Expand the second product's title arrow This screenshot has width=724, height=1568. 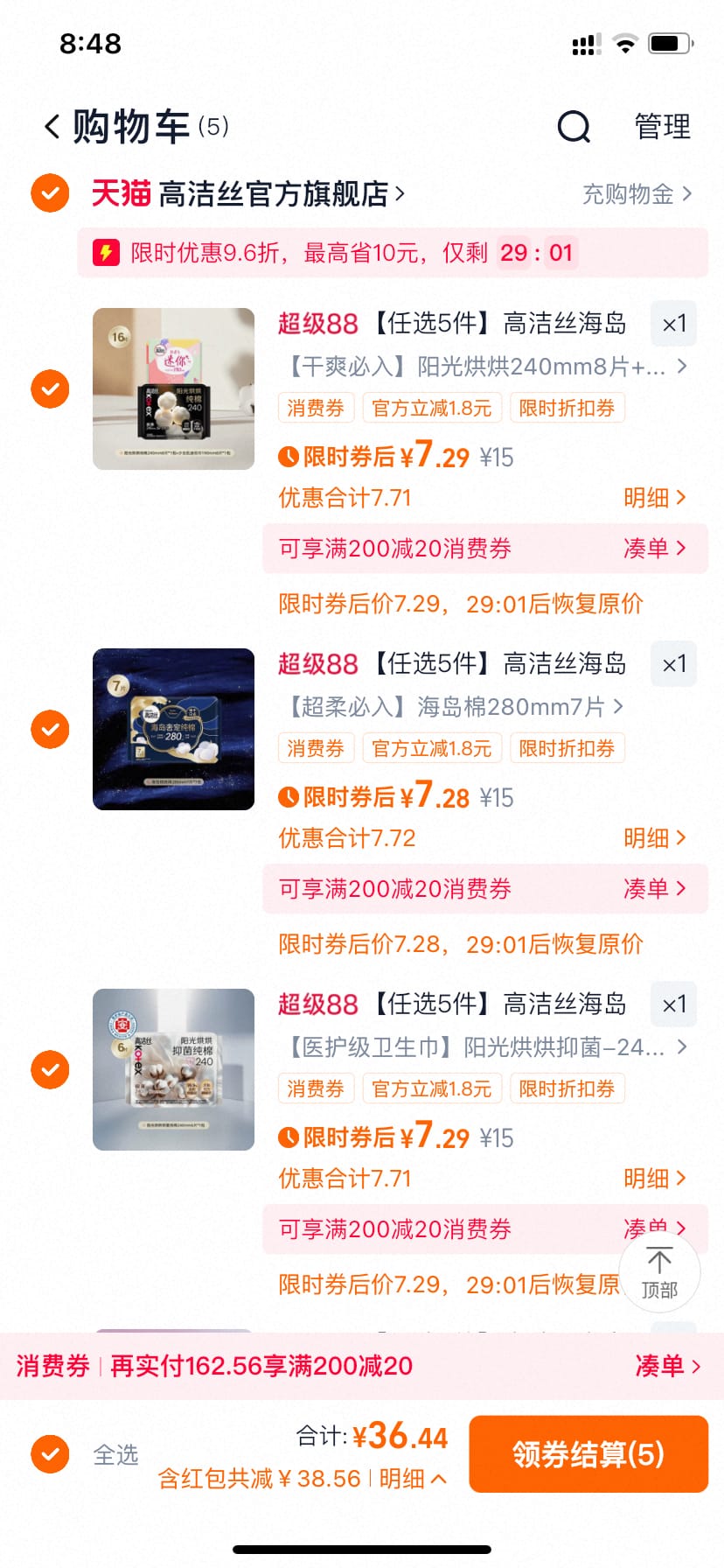(x=618, y=706)
